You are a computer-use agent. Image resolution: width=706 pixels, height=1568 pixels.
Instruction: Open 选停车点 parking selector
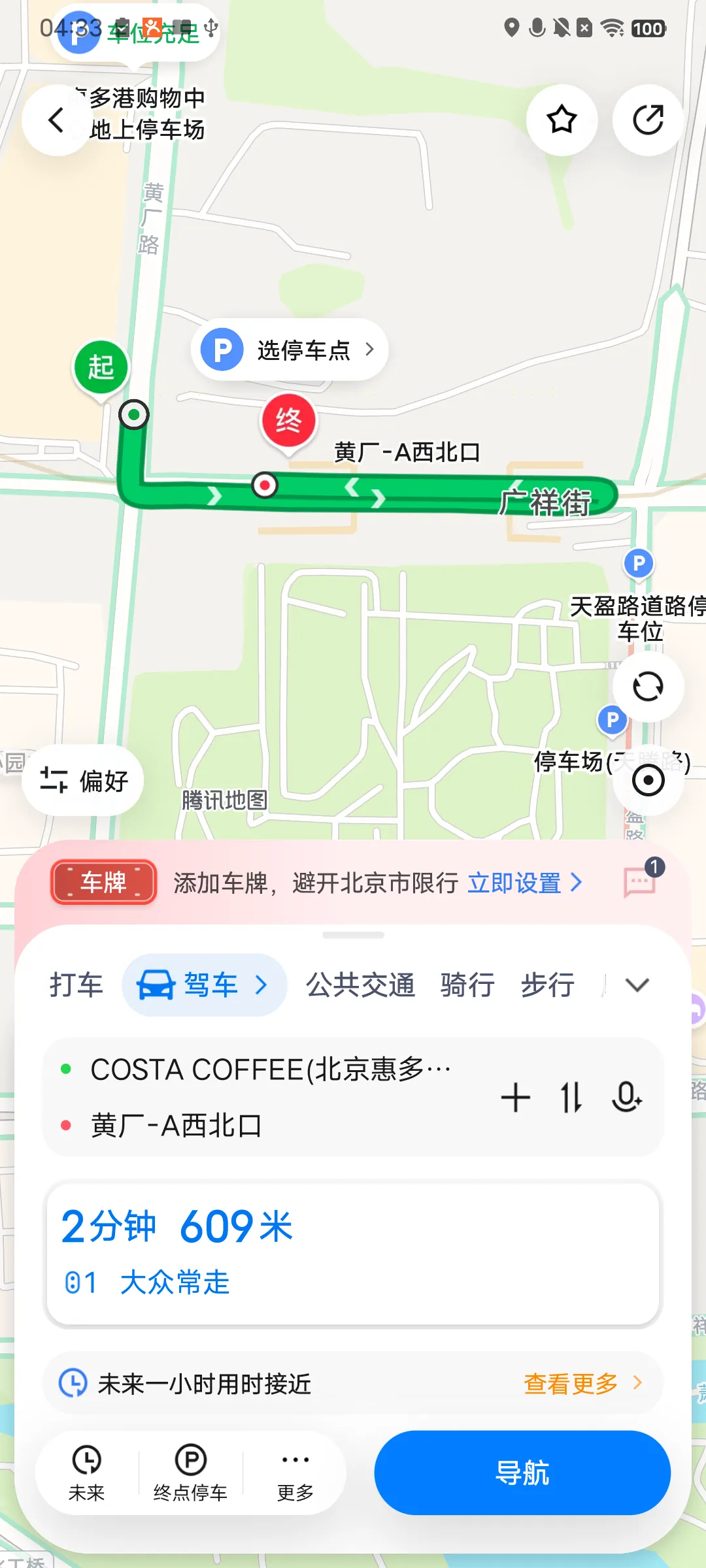[290, 350]
